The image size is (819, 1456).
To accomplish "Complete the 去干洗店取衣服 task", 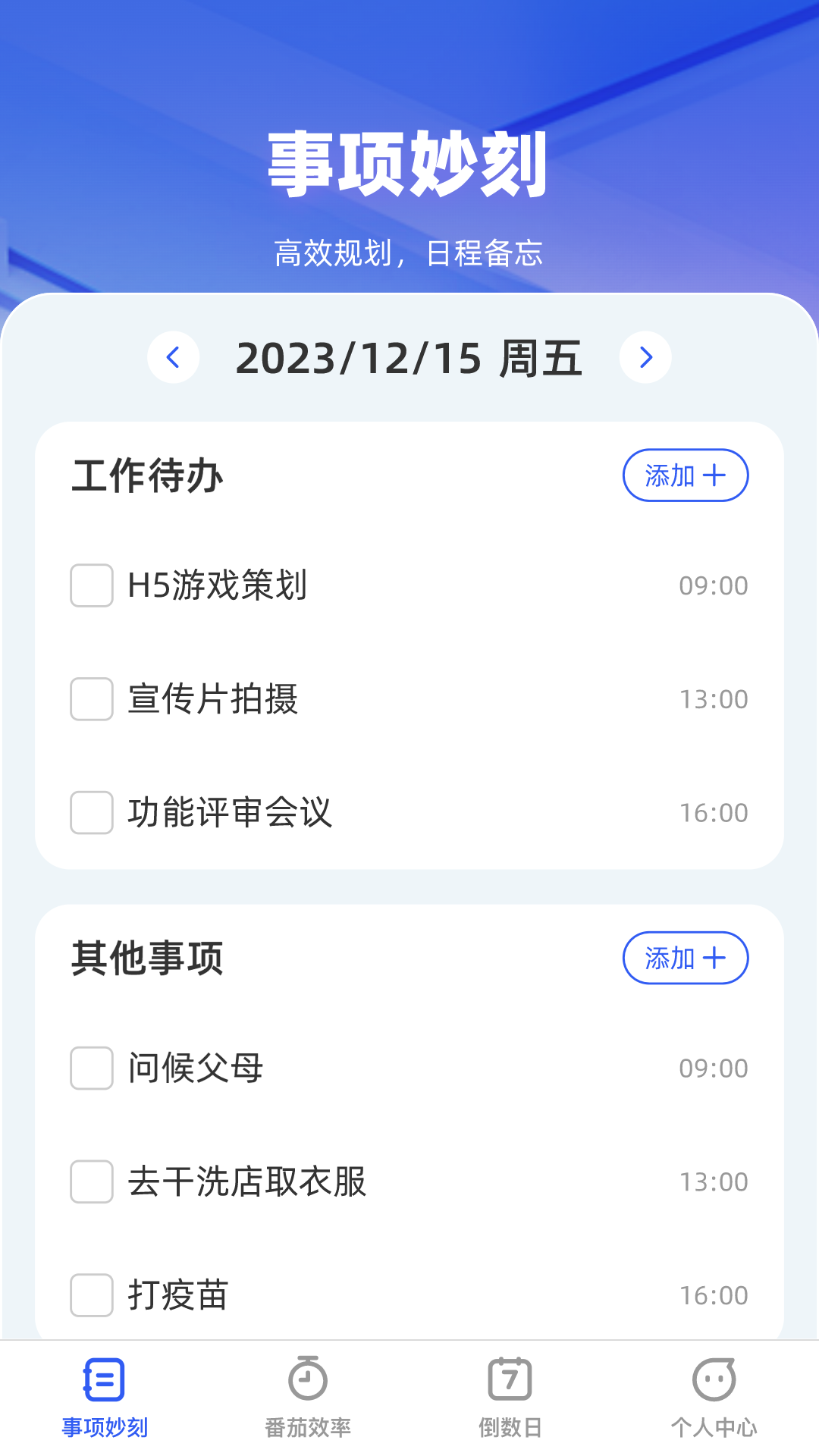I will pos(92,1181).
